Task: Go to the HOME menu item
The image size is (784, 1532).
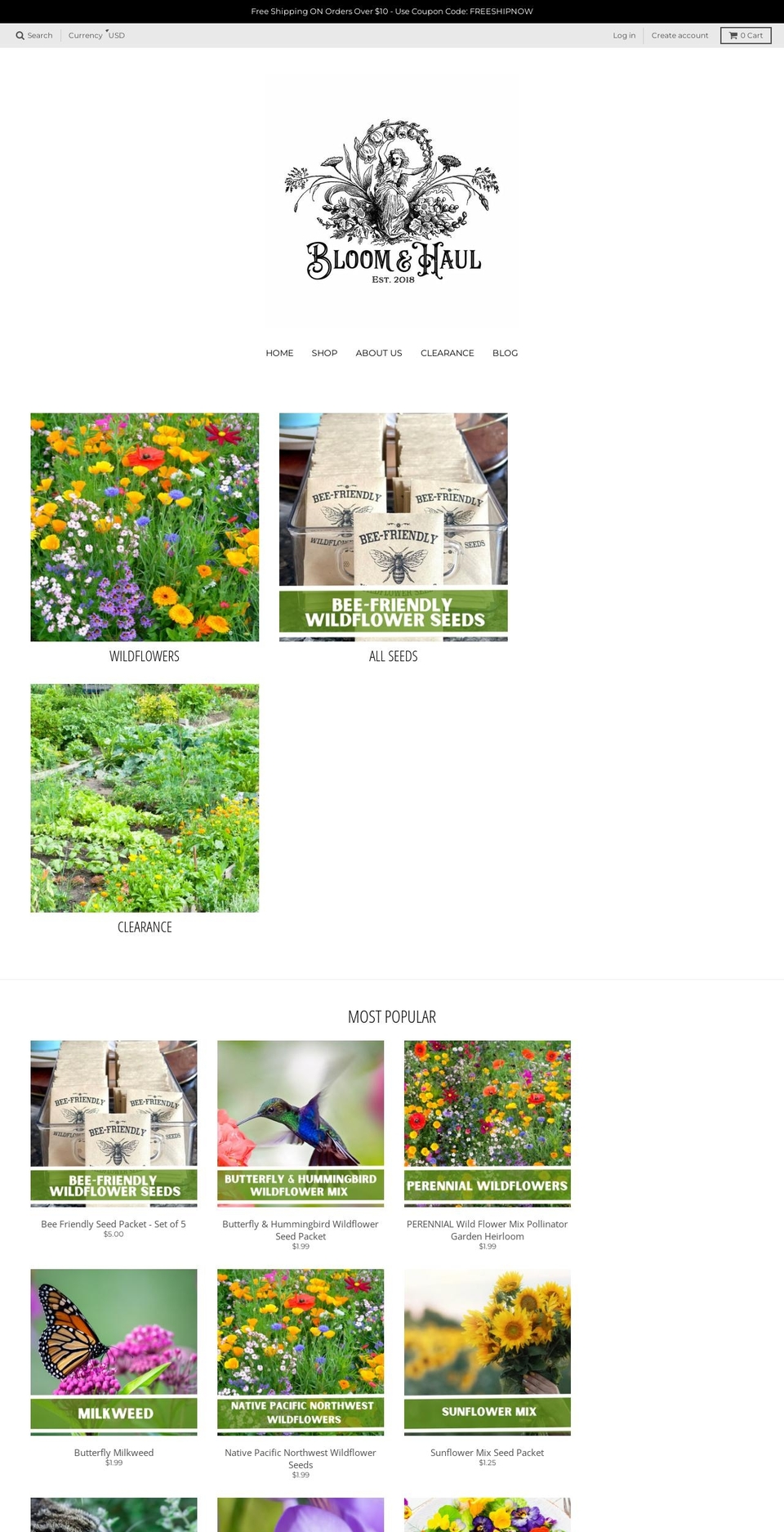Action: (x=279, y=353)
